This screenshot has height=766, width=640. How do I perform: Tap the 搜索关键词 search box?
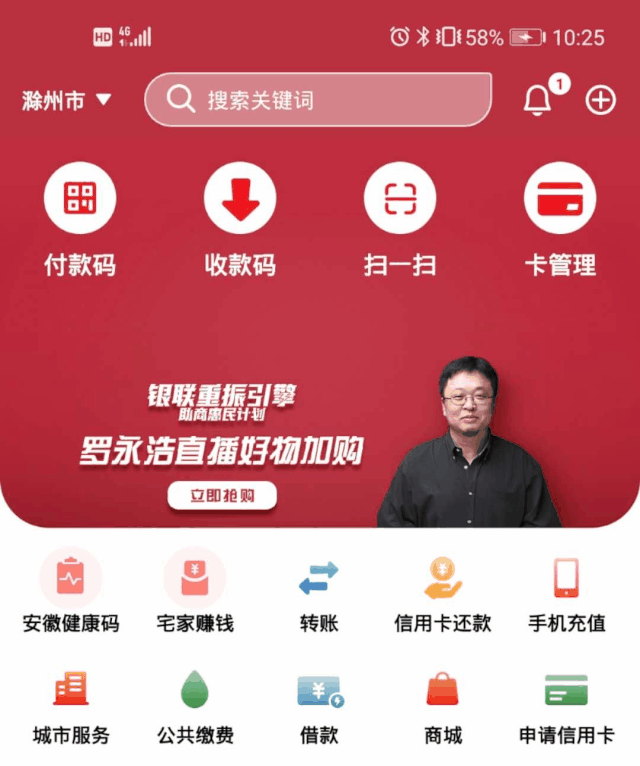pyautogui.click(x=318, y=99)
